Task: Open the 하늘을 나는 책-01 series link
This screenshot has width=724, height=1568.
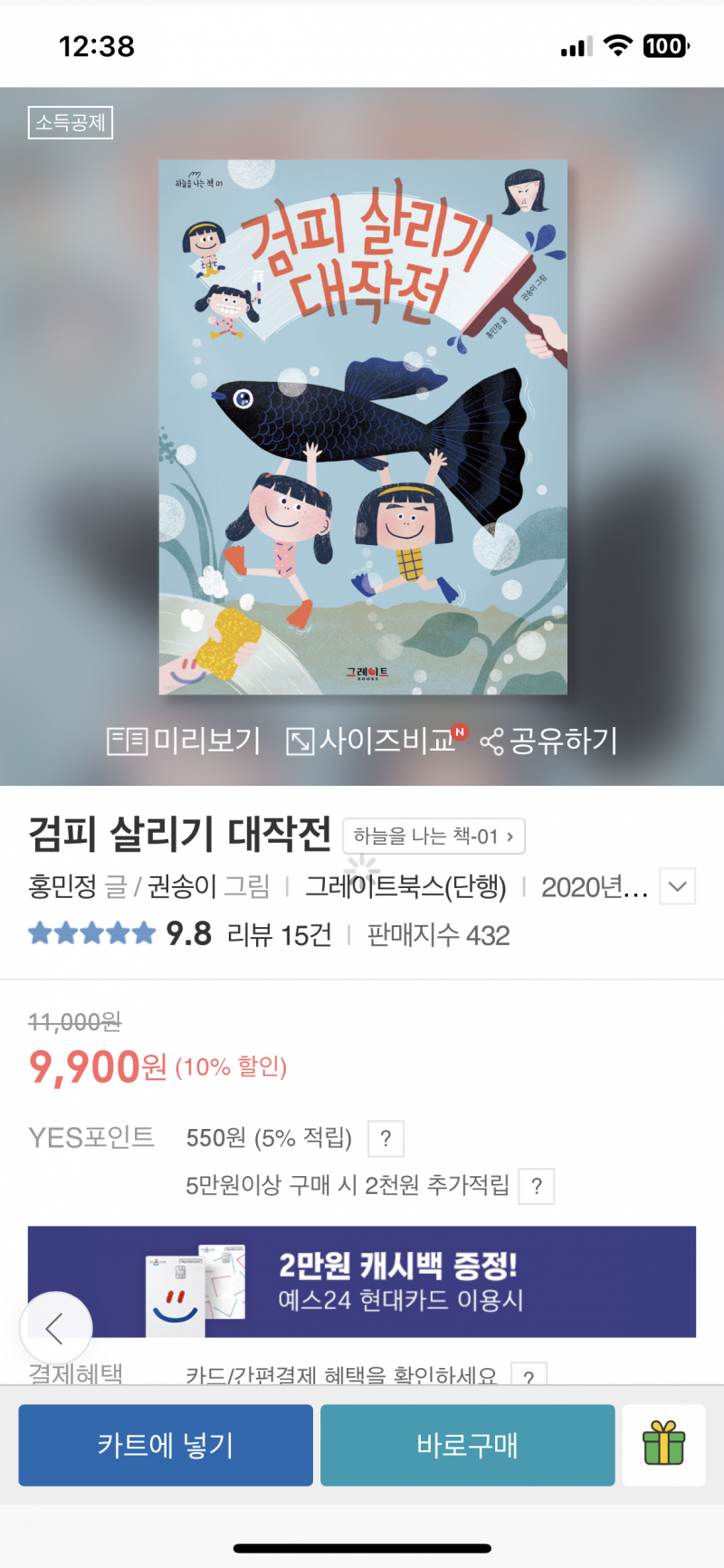Action: (433, 837)
